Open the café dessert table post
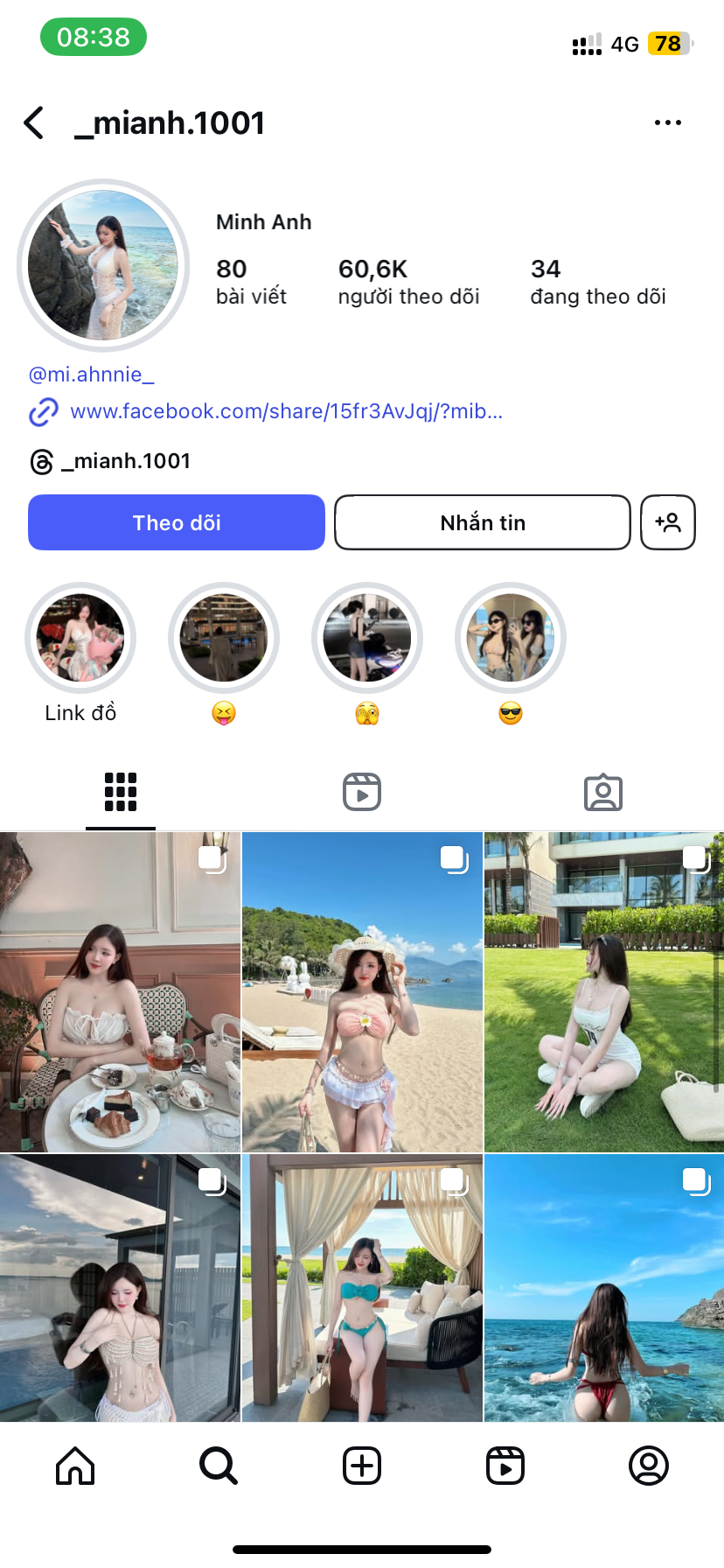This screenshot has height=1568, width=724. [x=120, y=991]
